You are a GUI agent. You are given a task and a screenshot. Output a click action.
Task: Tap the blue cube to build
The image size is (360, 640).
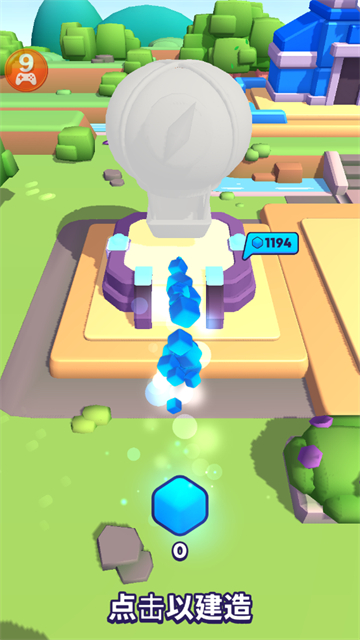tap(180, 505)
